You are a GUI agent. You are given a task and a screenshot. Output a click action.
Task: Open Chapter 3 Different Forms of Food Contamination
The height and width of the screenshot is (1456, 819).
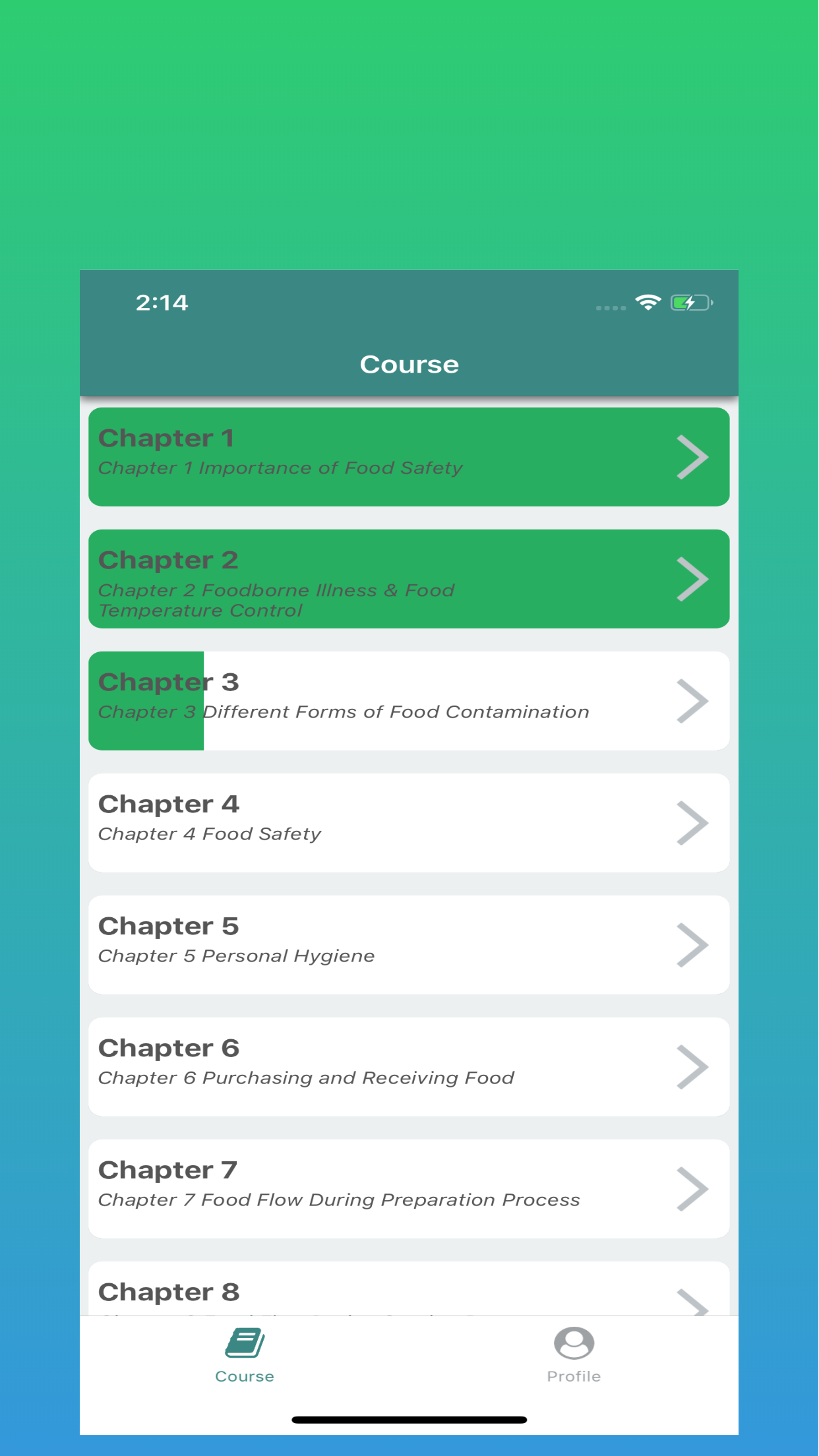tap(409, 701)
